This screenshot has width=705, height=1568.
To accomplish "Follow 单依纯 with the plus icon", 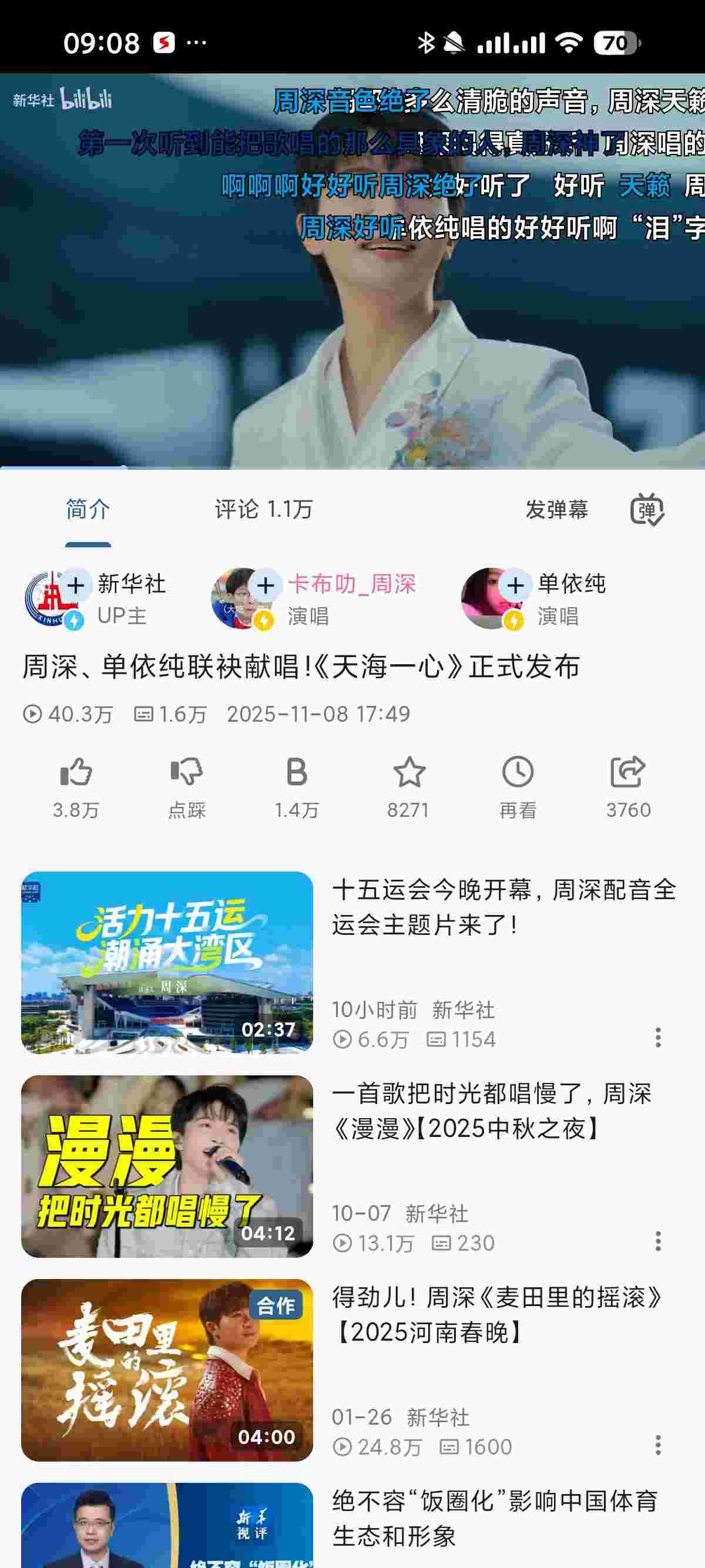I will pyautogui.click(x=515, y=585).
